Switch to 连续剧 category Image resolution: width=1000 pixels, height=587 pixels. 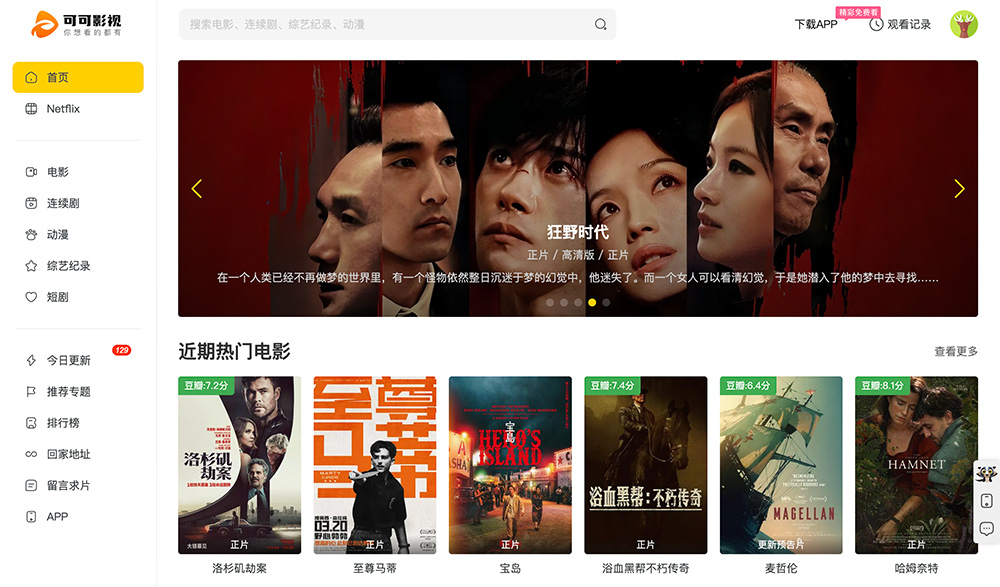[63, 203]
